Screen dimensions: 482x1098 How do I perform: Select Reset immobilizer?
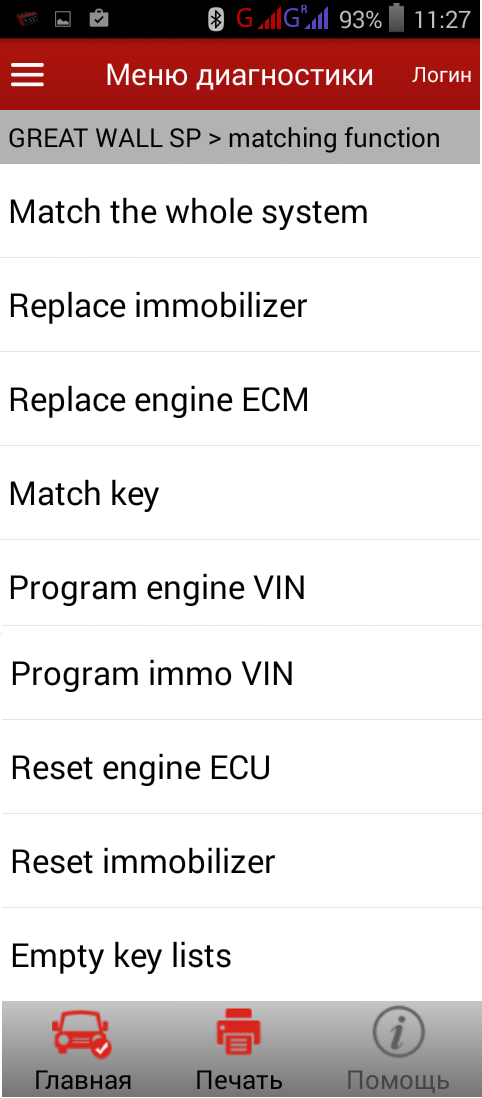pyautogui.click(x=241, y=861)
